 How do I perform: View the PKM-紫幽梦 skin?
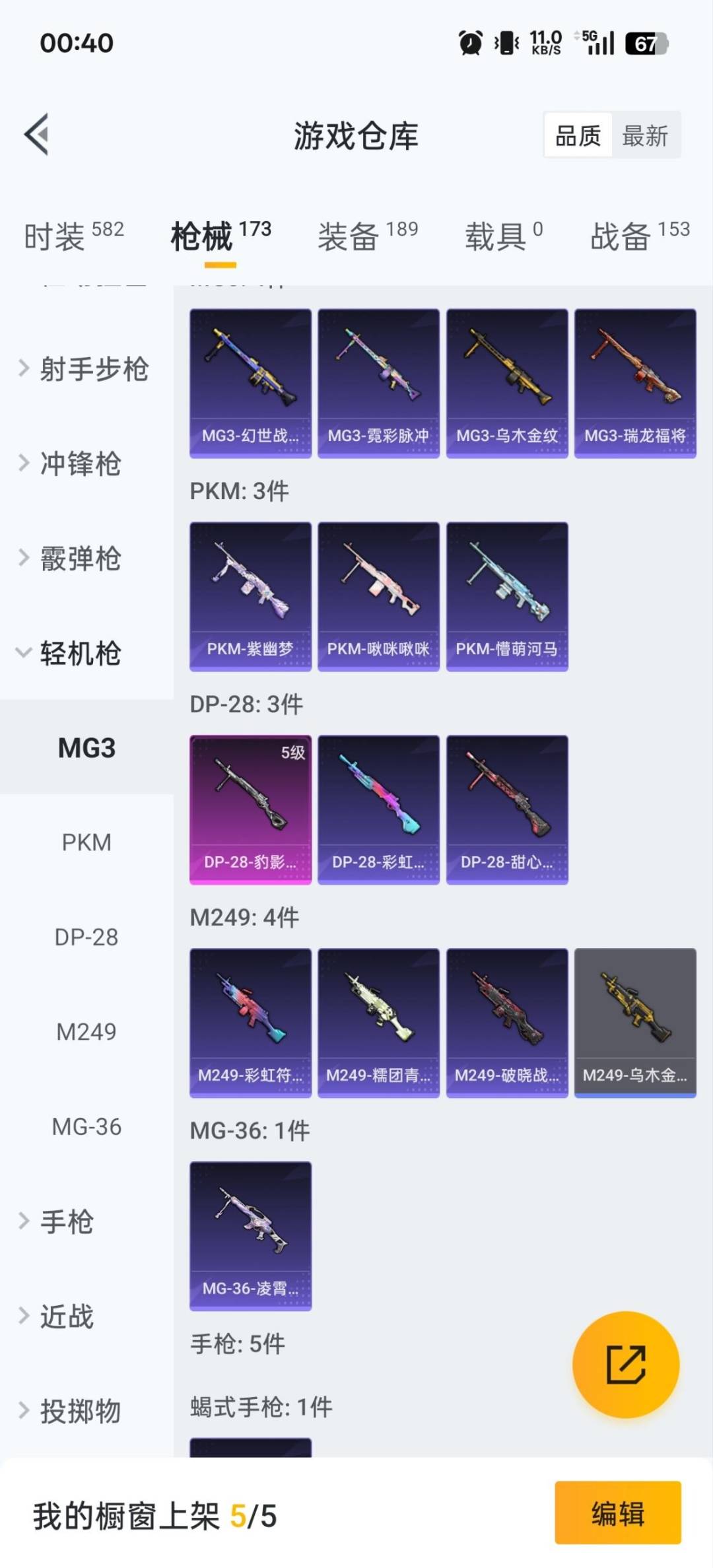tap(250, 596)
